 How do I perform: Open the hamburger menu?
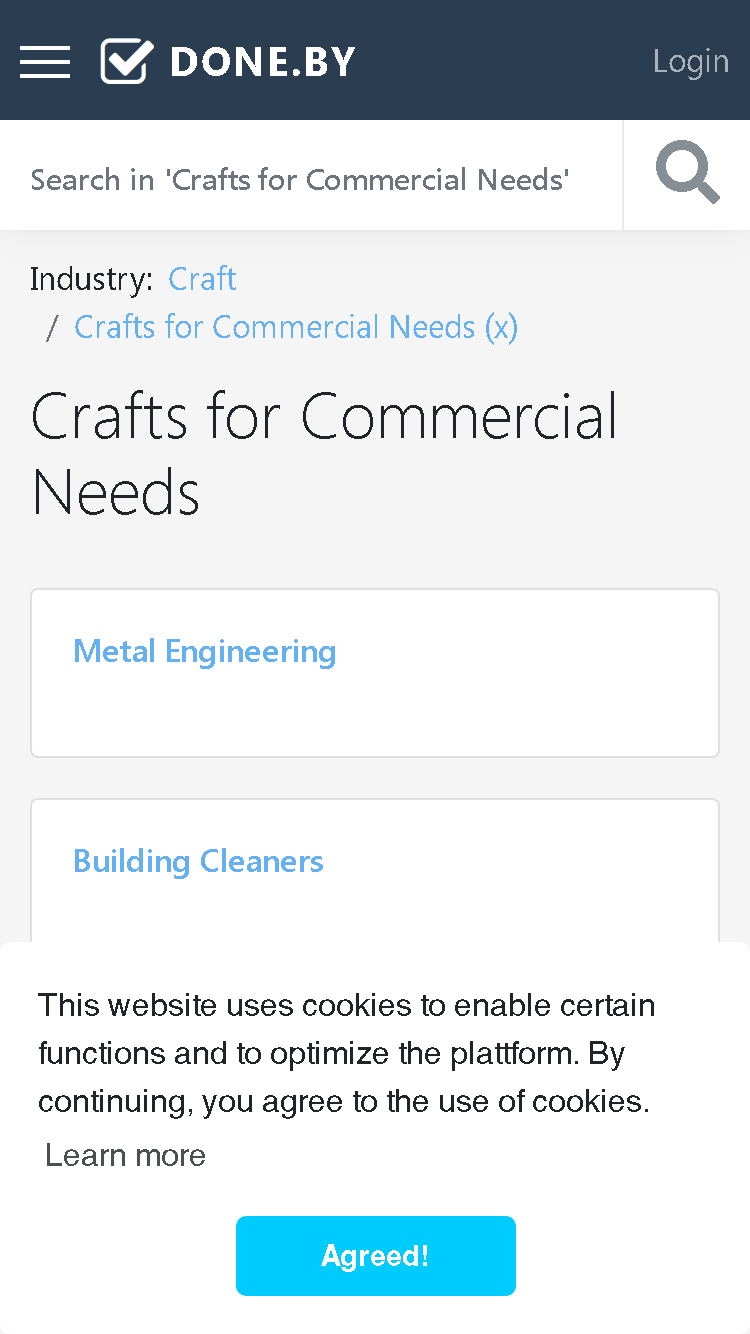45,62
